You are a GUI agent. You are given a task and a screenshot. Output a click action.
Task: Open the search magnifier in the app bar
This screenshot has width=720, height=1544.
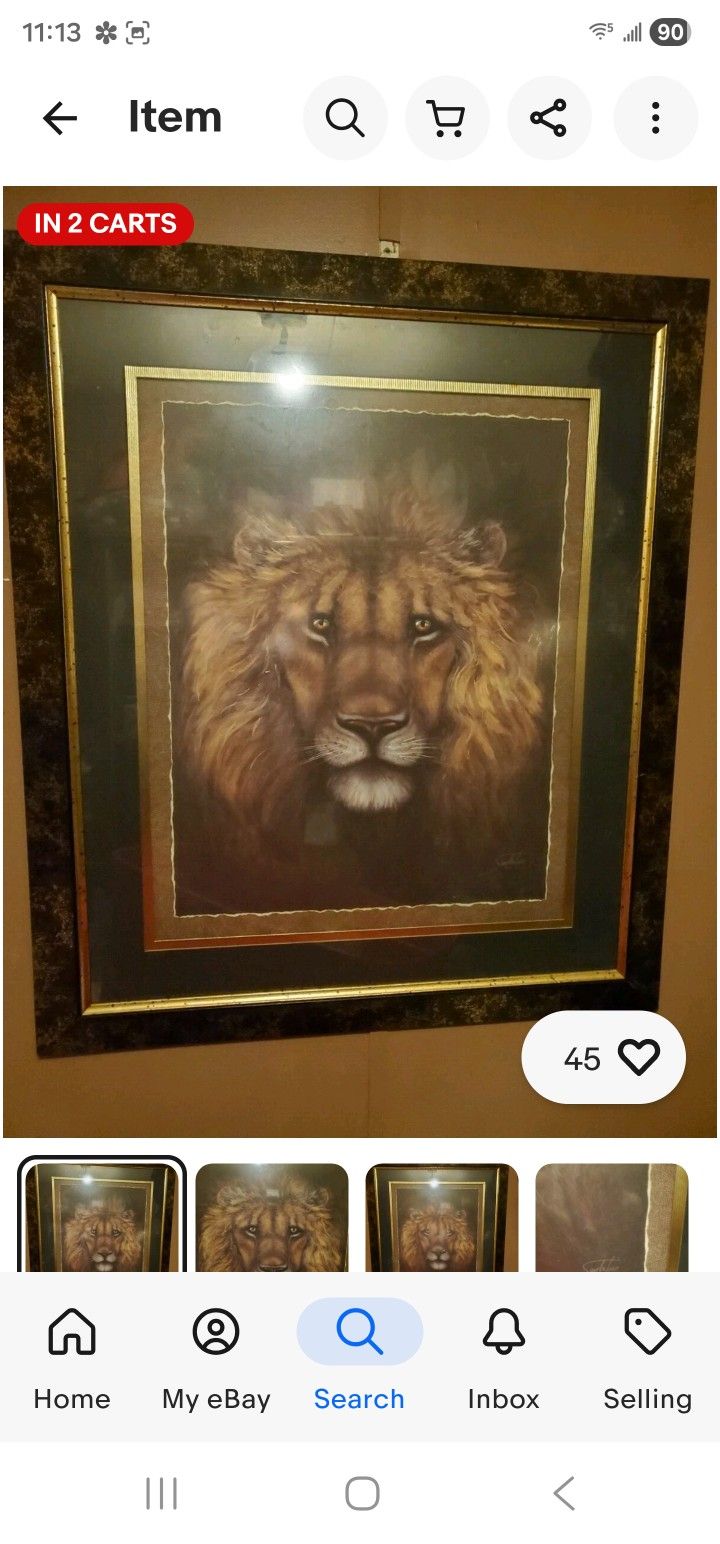click(x=345, y=118)
